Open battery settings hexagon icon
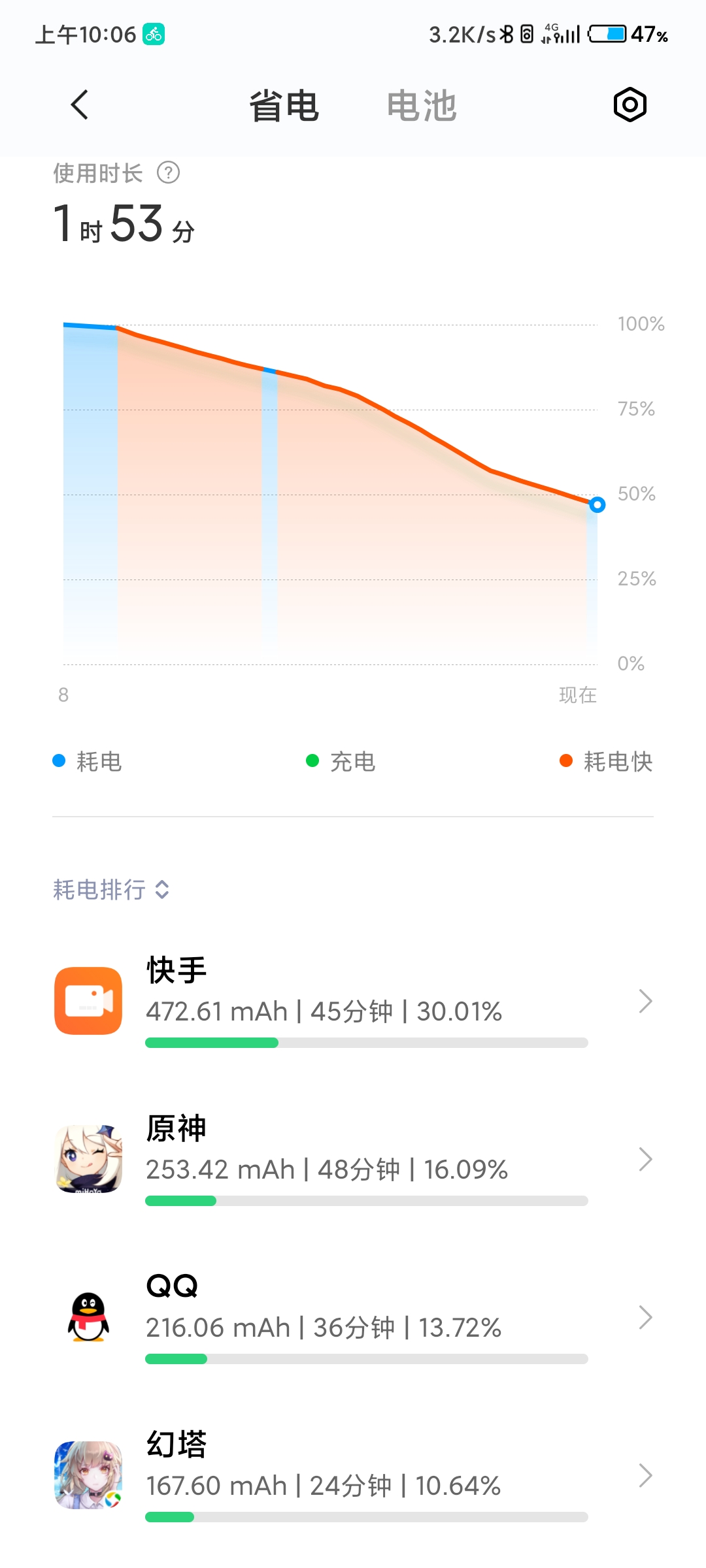The height and width of the screenshot is (1568, 706). 630,105
